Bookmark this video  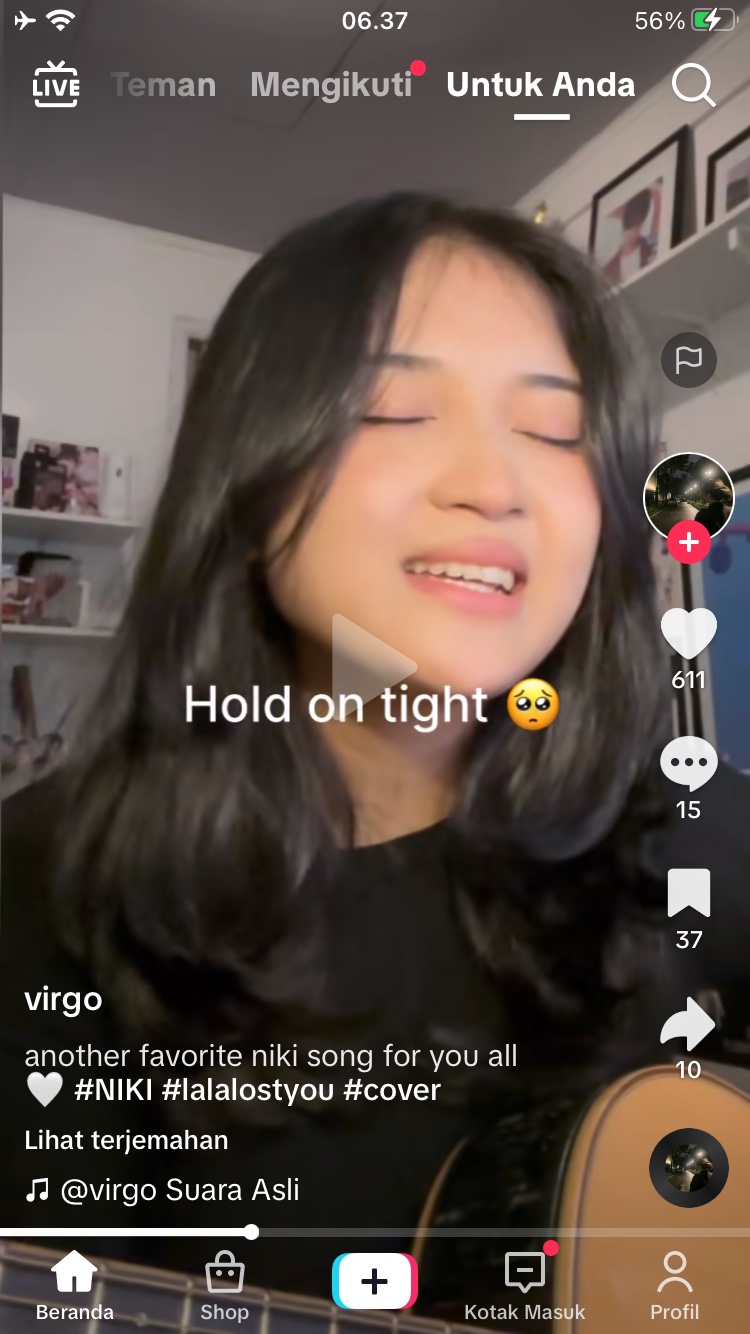click(689, 893)
